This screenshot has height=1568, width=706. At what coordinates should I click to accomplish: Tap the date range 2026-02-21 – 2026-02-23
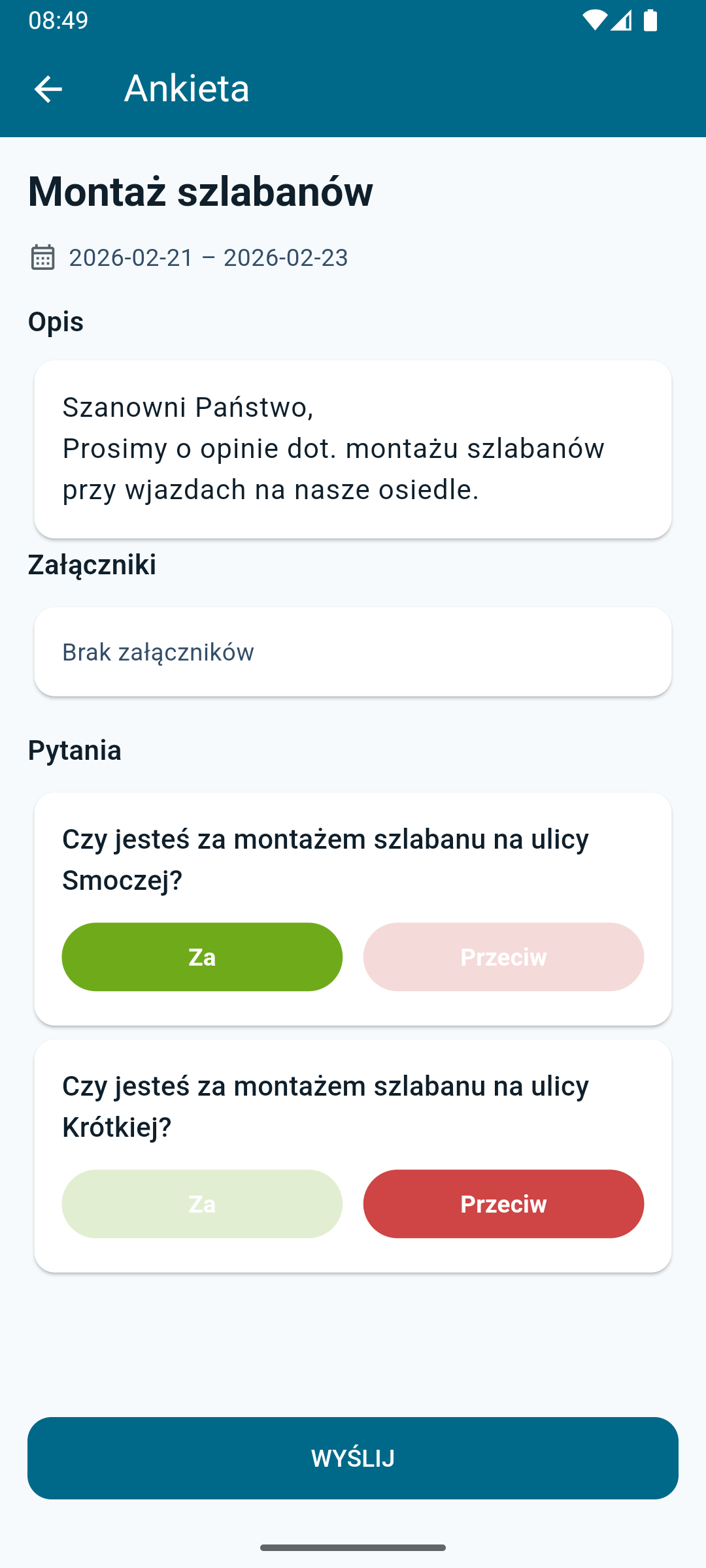208,257
